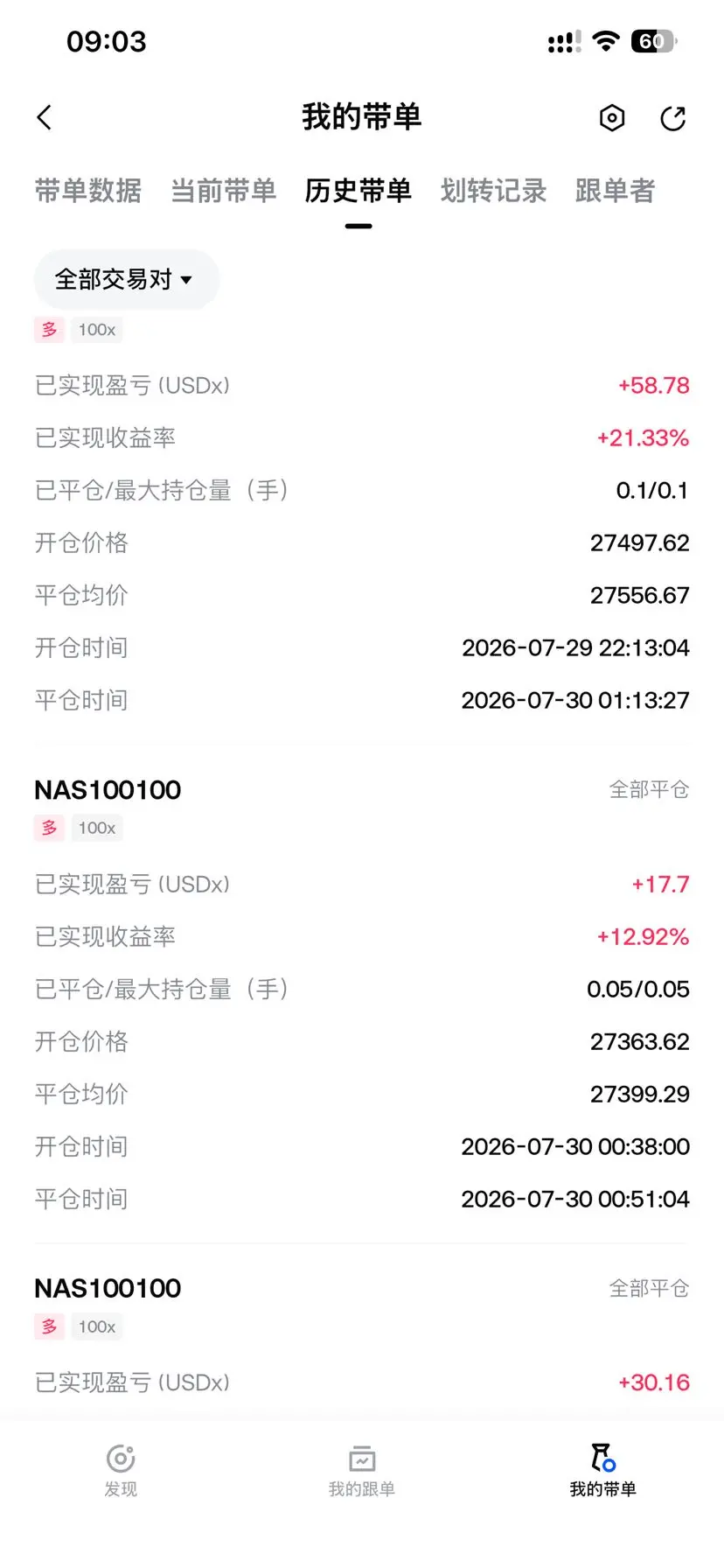Viewport: 724px width, 1568px height.
Task: Tap the share icon in header
Action: 672,118
